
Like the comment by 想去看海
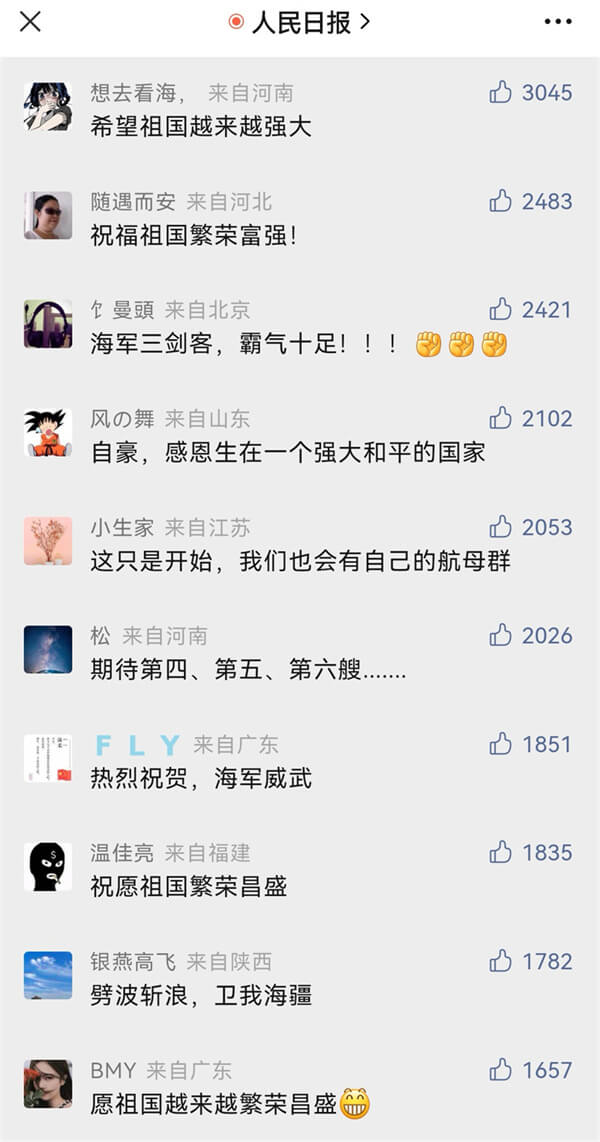(x=501, y=93)
